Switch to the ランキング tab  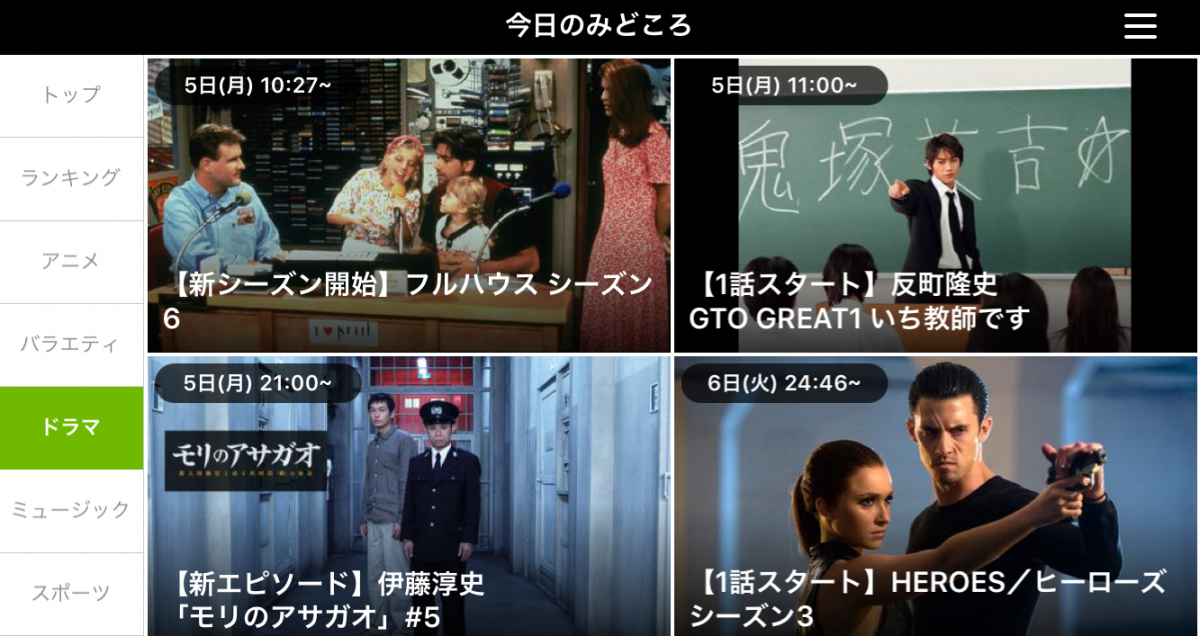pyautogui.click(x=71, y=178)
